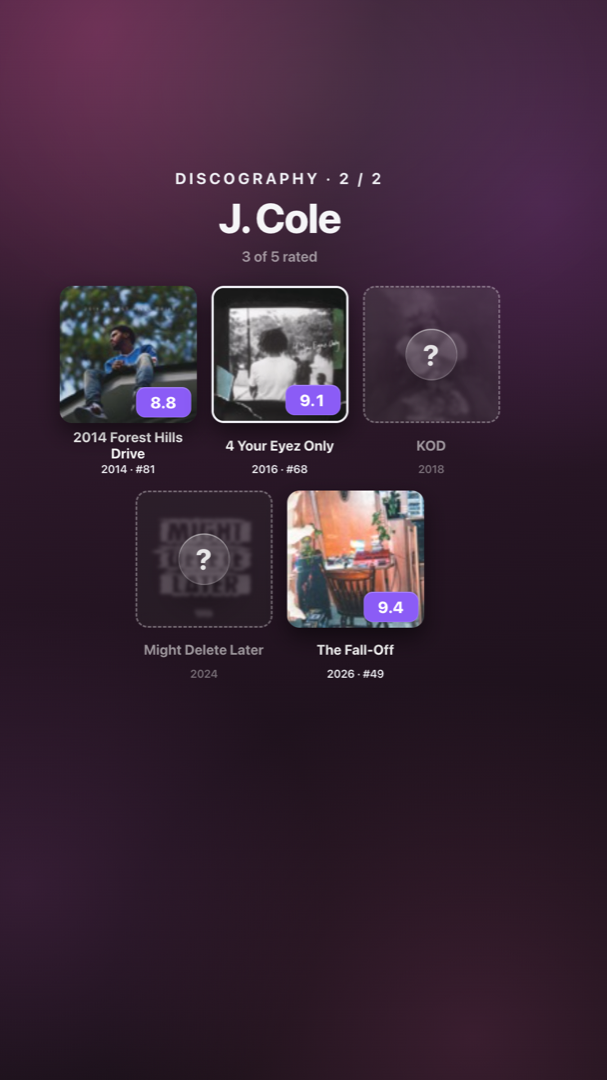
Task: Open the unrated Might Delete Later tile
Action: point(204,559)
